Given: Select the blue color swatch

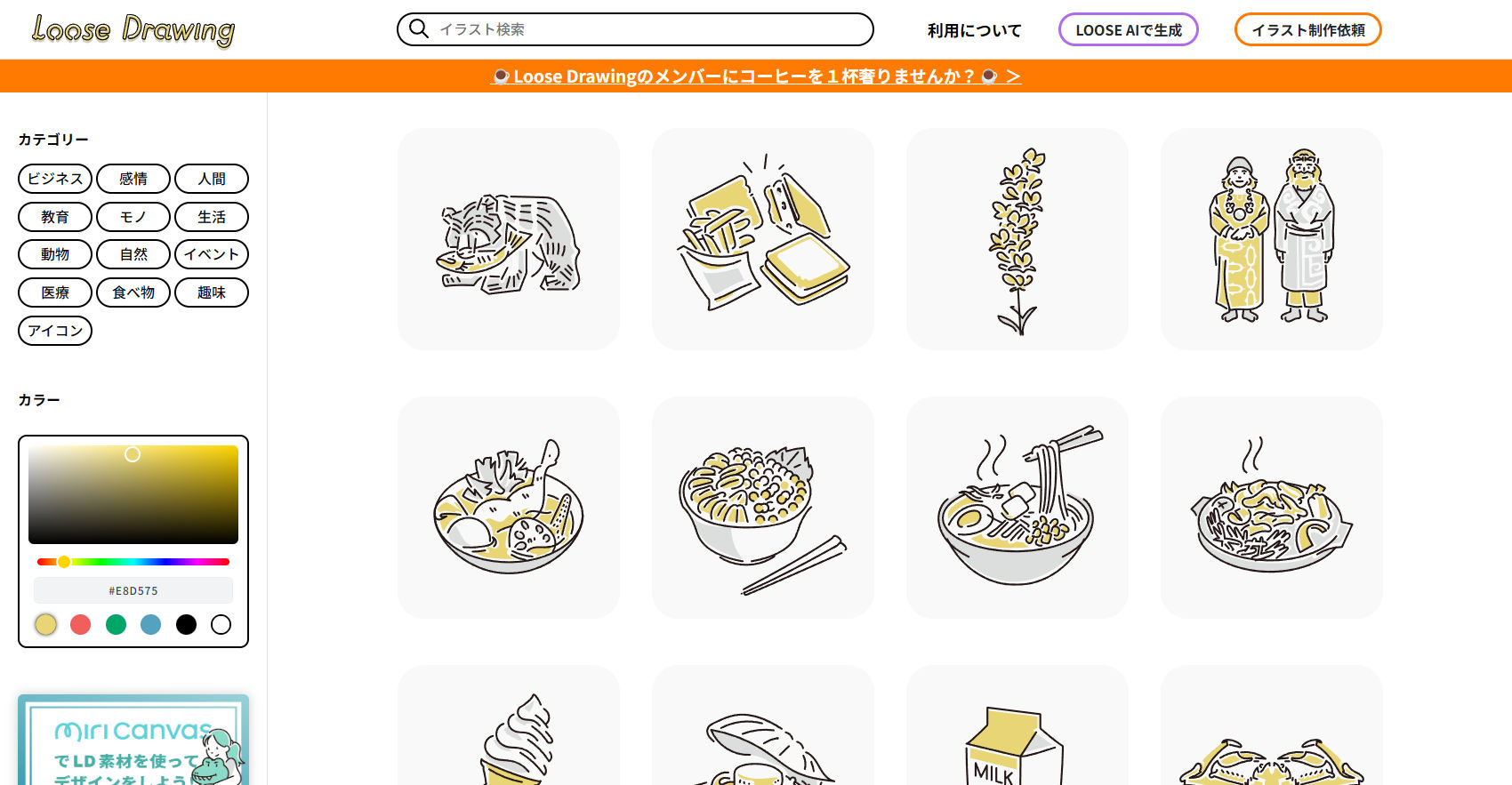Looking at the screenshot, I should pos(151,625).
